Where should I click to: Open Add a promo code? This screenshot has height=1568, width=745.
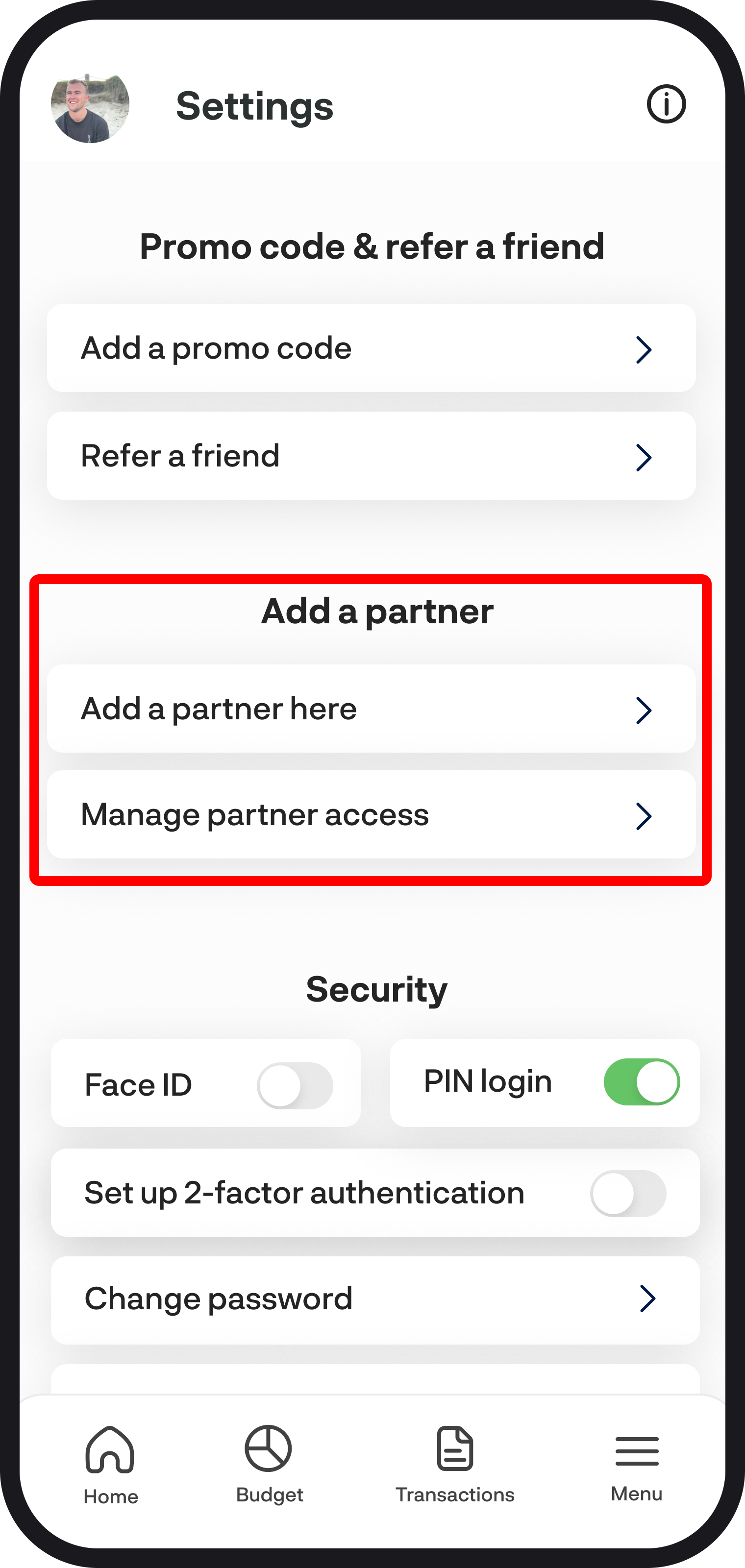click(x=372, y=348)
